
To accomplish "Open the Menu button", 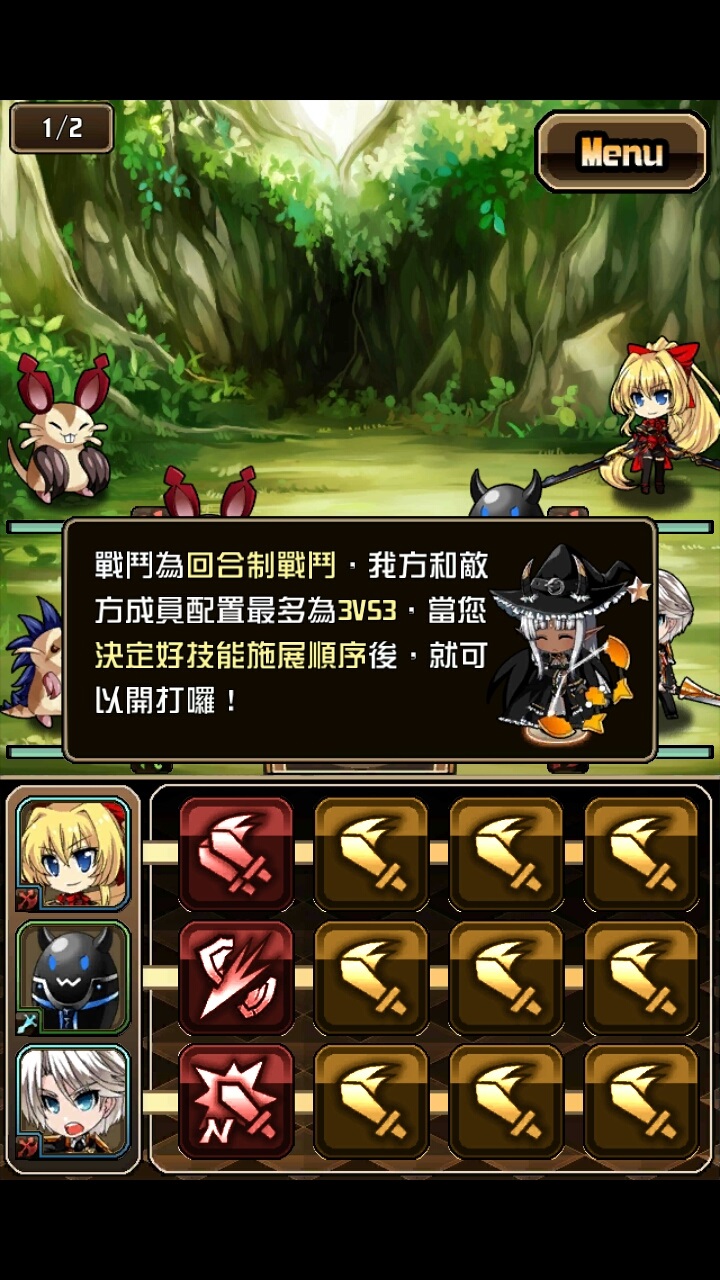I will click(x=621, y=152).
